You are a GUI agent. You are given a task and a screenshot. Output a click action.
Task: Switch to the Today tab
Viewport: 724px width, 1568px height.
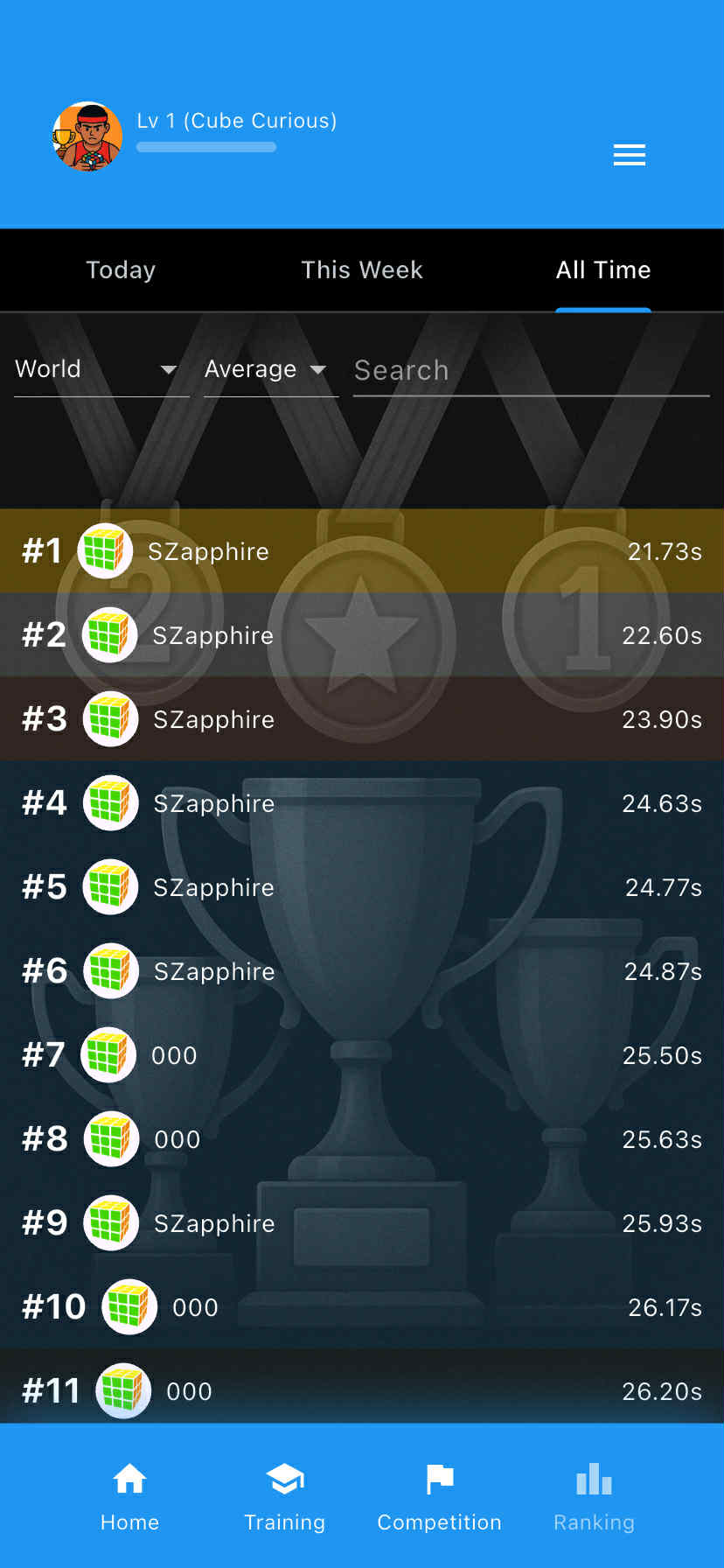click(x=121, y=269)
